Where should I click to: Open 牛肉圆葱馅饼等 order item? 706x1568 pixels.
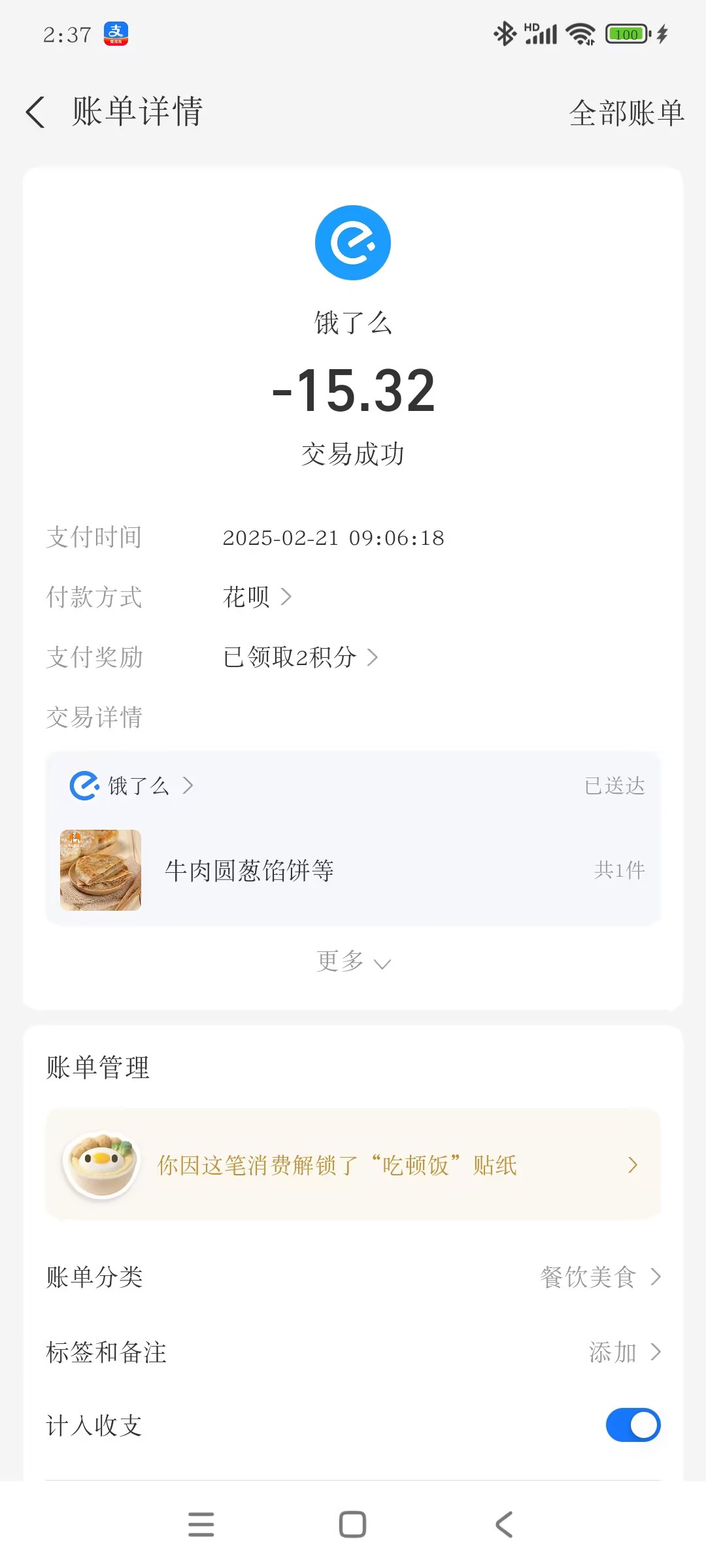click(x=353, y=870)
